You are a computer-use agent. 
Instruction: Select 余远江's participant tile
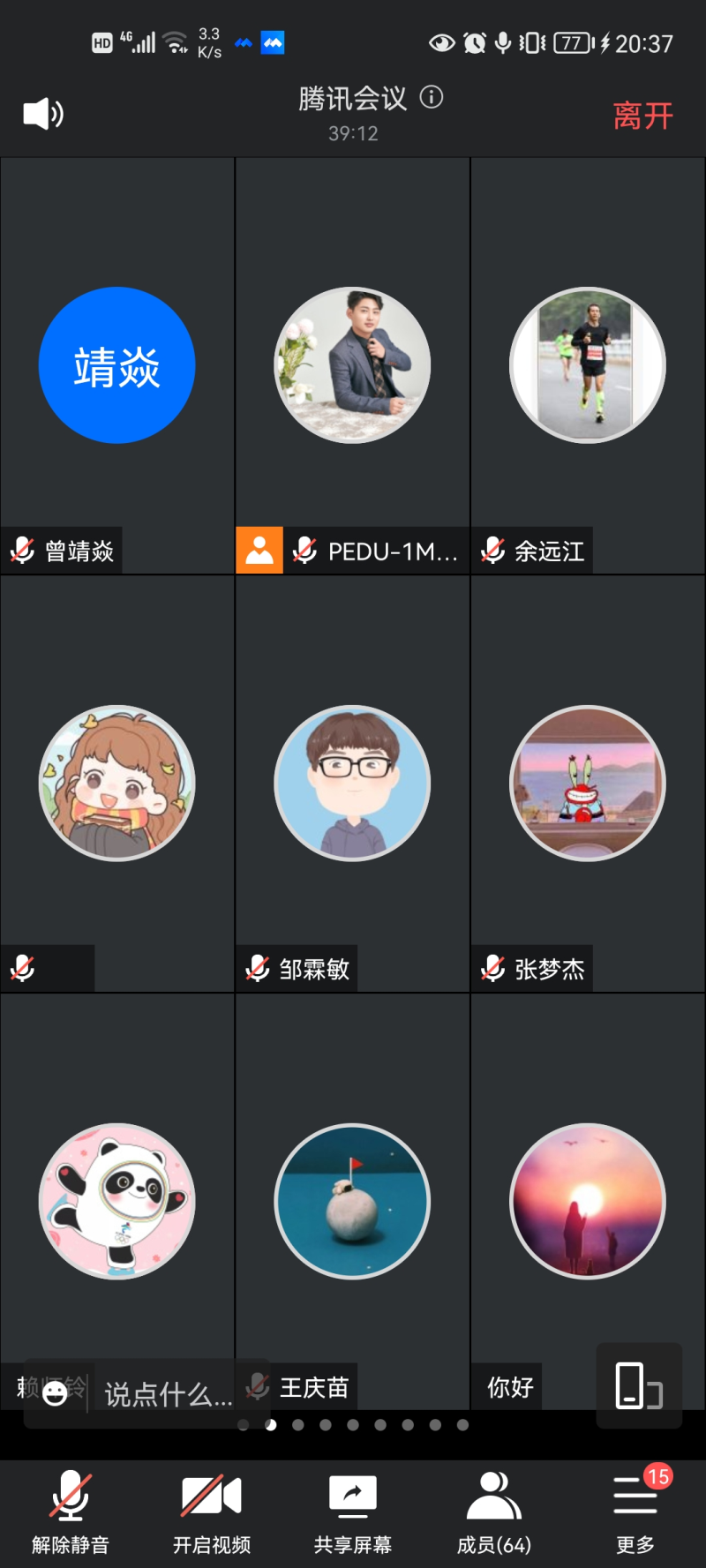point(588,365)
